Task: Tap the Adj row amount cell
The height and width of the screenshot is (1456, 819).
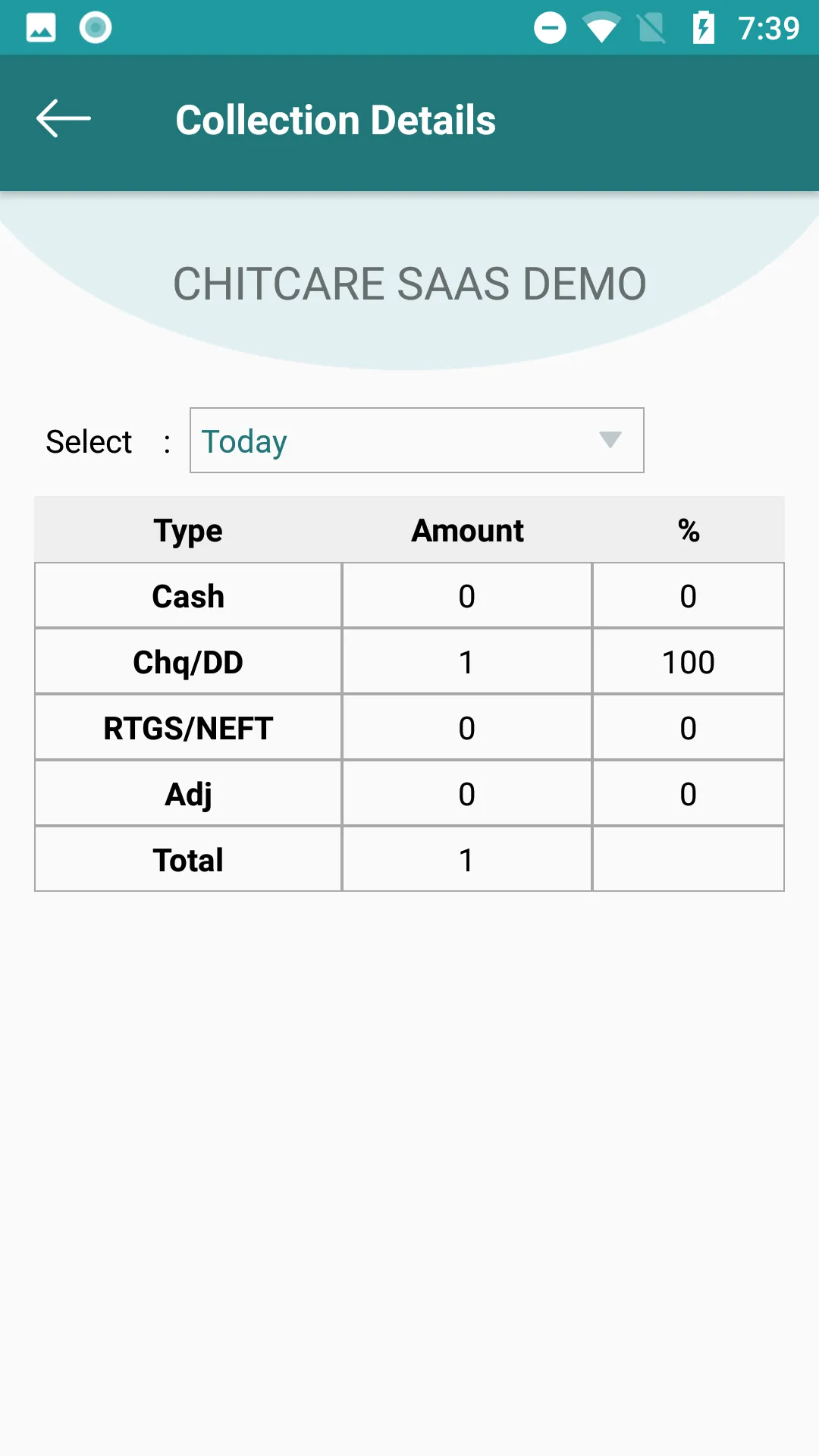Action: point(466,792)
